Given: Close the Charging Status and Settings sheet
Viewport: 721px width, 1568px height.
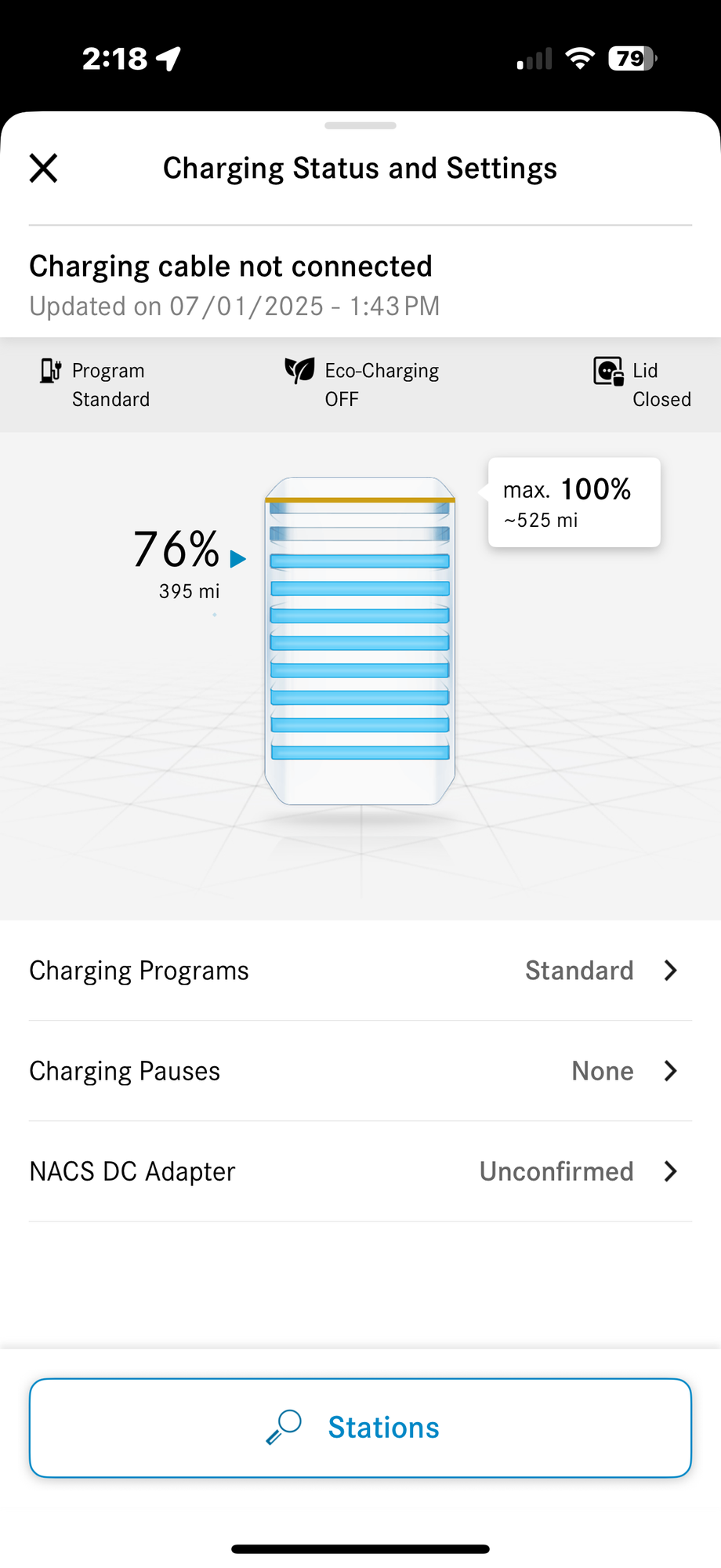Looking at the screenshot, I should pos(44,168).
